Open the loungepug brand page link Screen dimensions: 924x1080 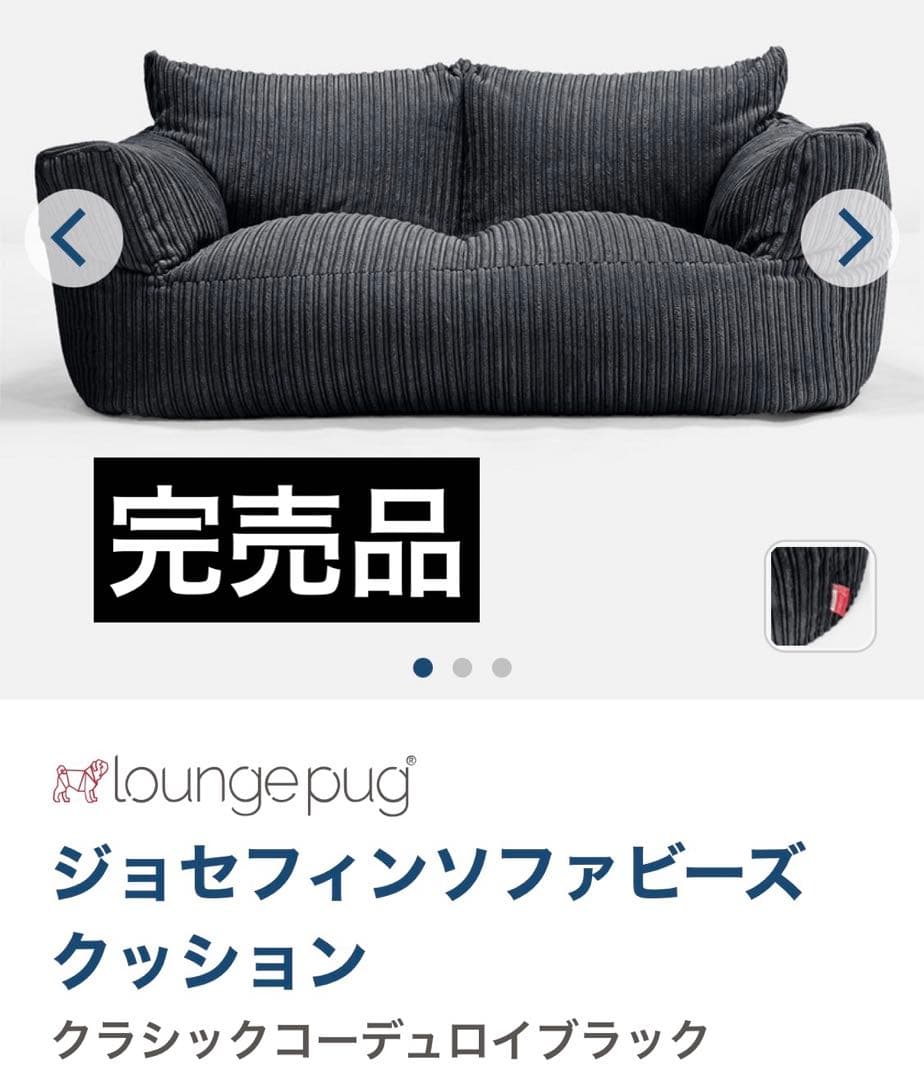(x=232, y=780)
